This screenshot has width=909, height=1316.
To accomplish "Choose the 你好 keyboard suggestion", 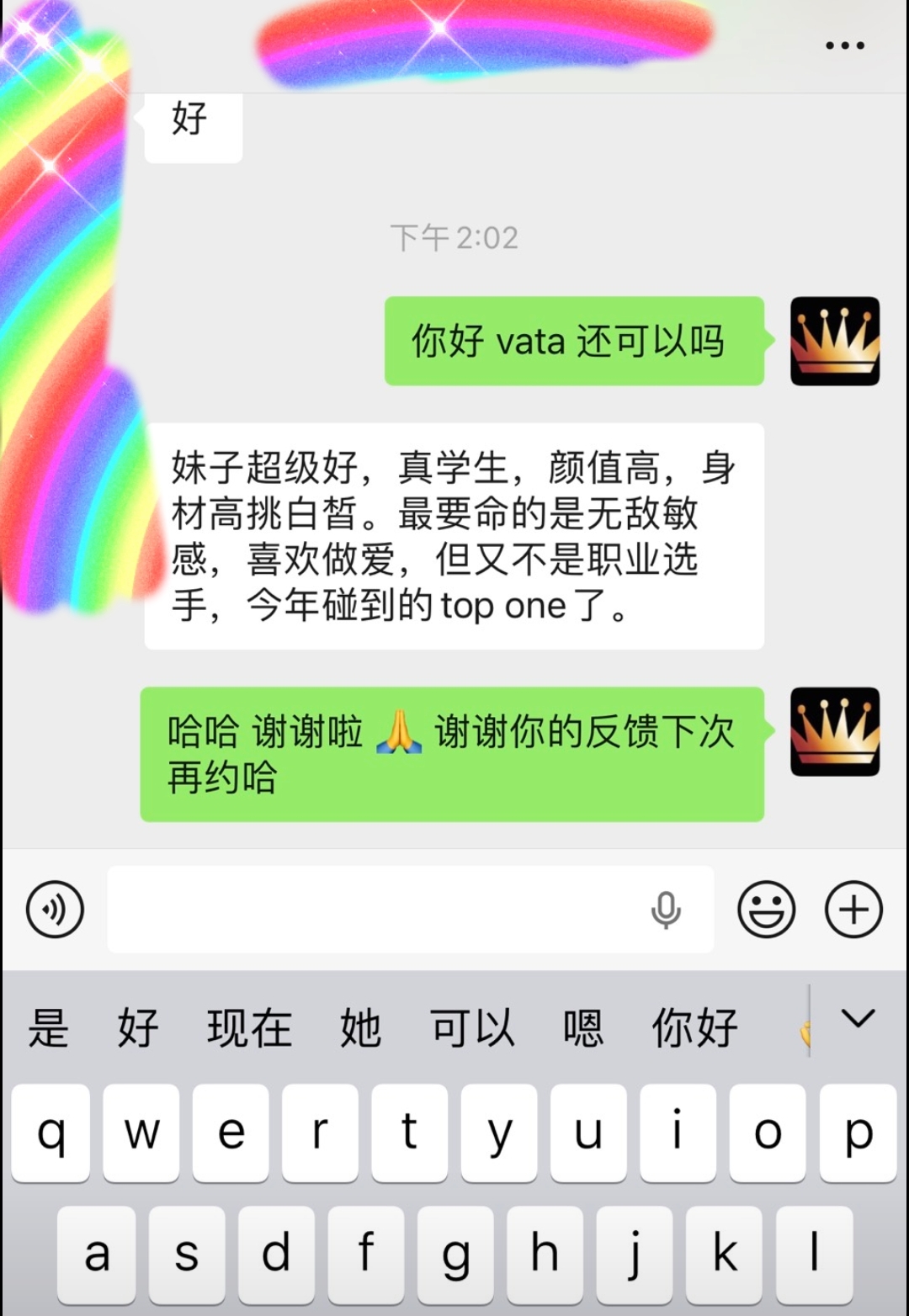I will point(695,1027).
